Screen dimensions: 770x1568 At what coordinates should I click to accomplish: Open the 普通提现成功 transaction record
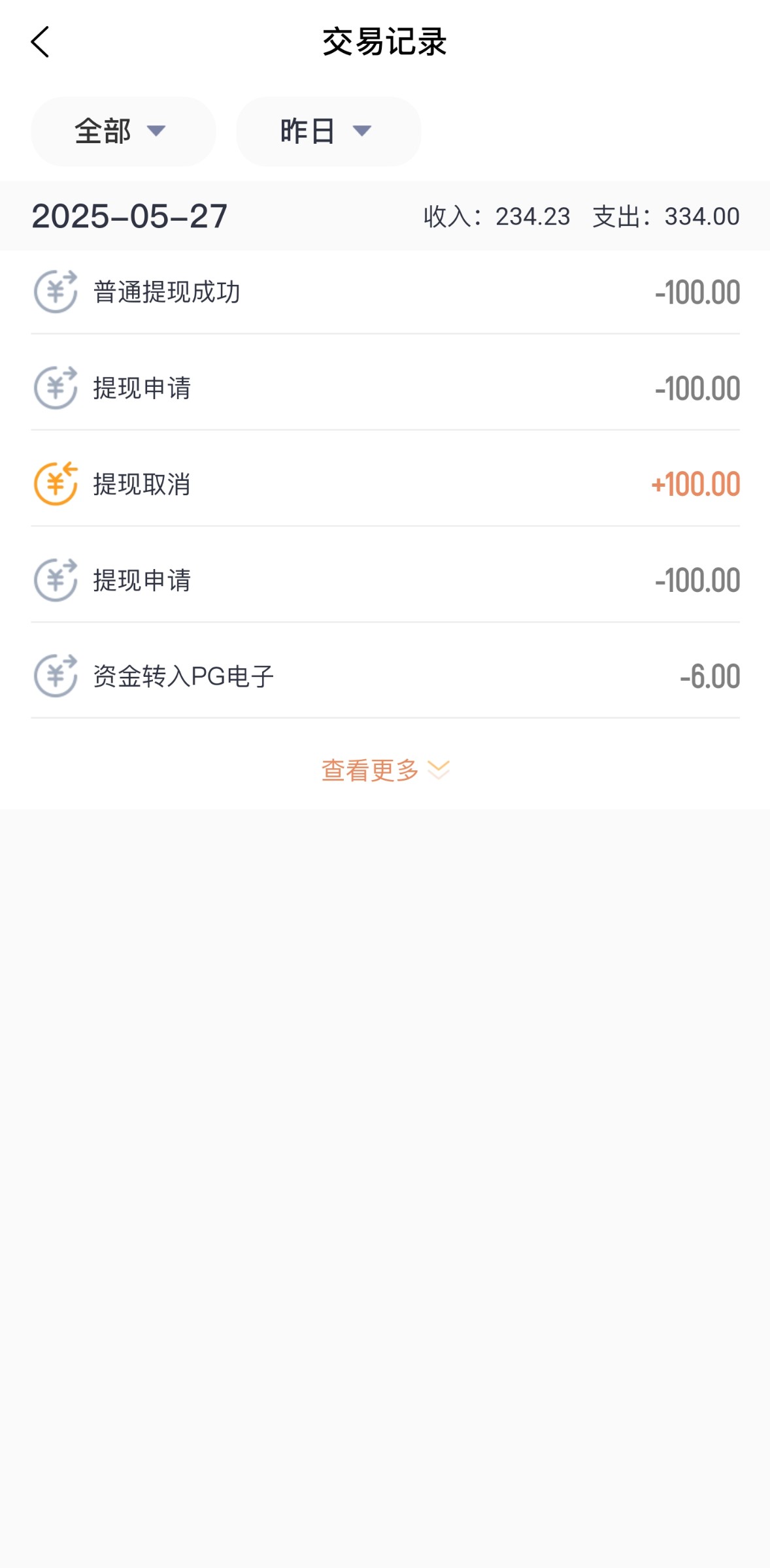[x=385, y=292]
